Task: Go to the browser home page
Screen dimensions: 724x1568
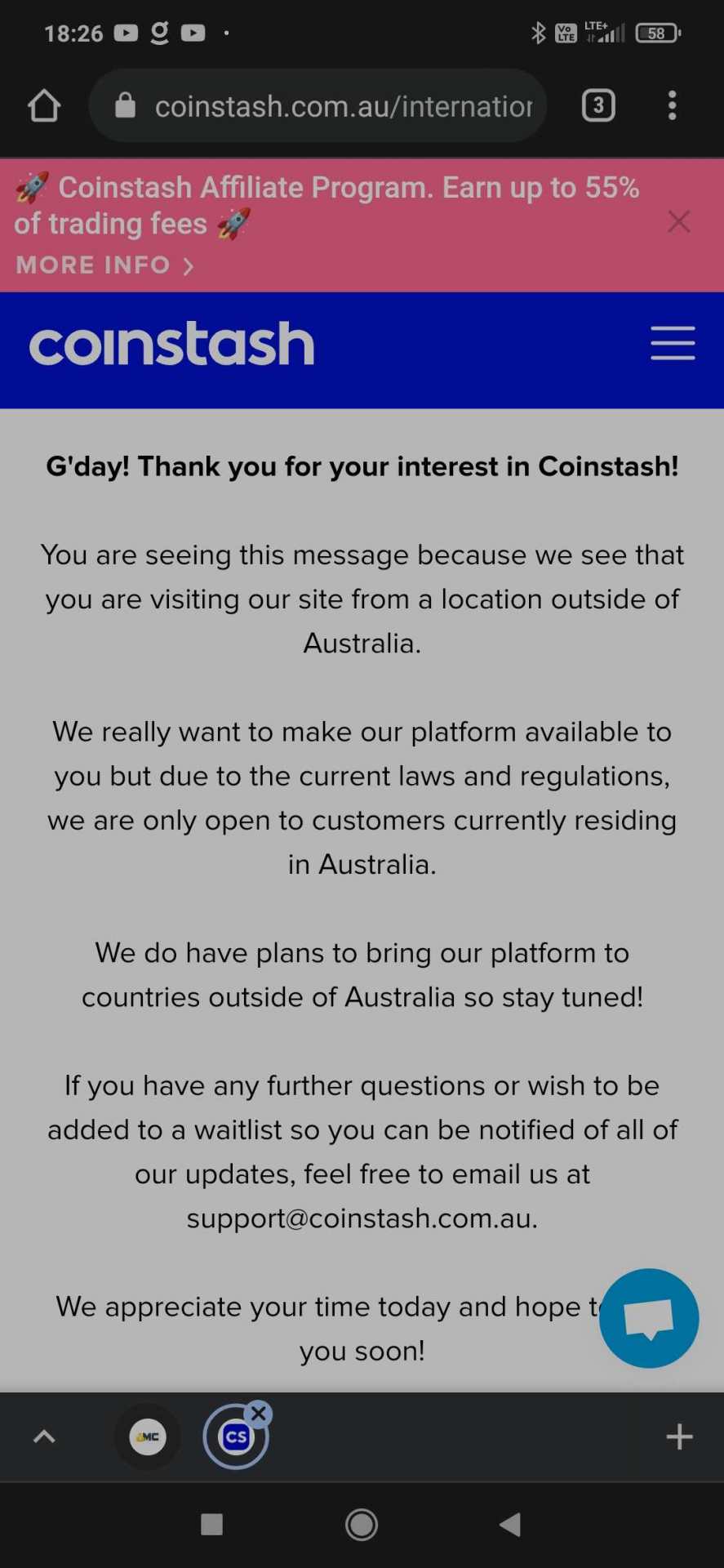Action: (x=44, y=105)
